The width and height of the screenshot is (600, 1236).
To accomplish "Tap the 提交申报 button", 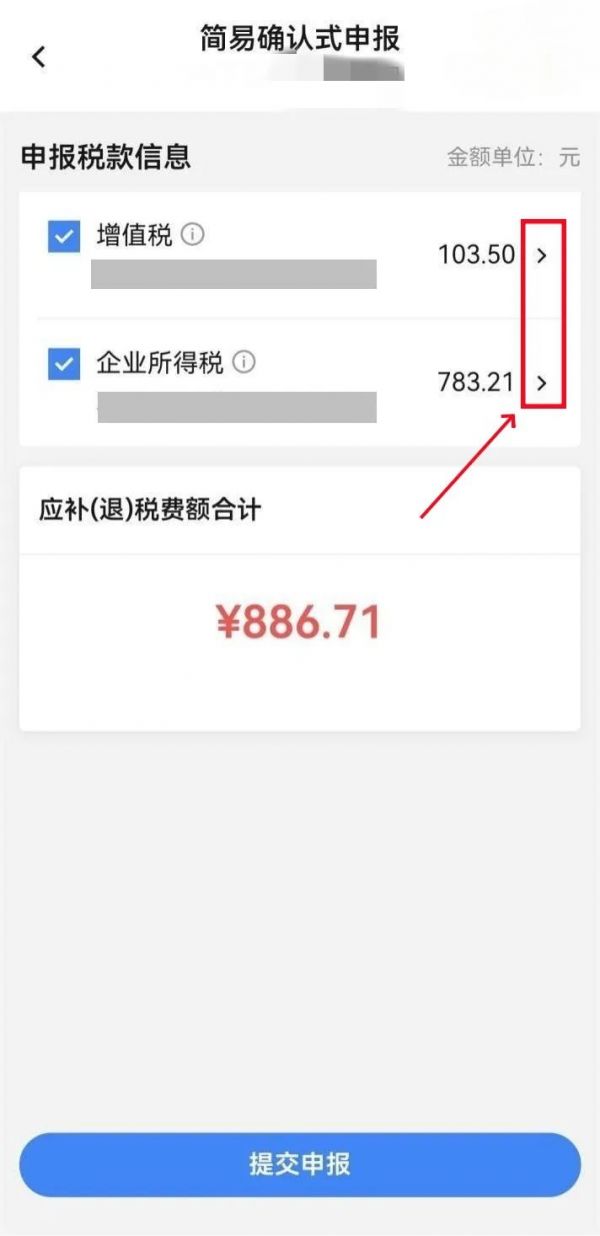I will [300, 1165].
